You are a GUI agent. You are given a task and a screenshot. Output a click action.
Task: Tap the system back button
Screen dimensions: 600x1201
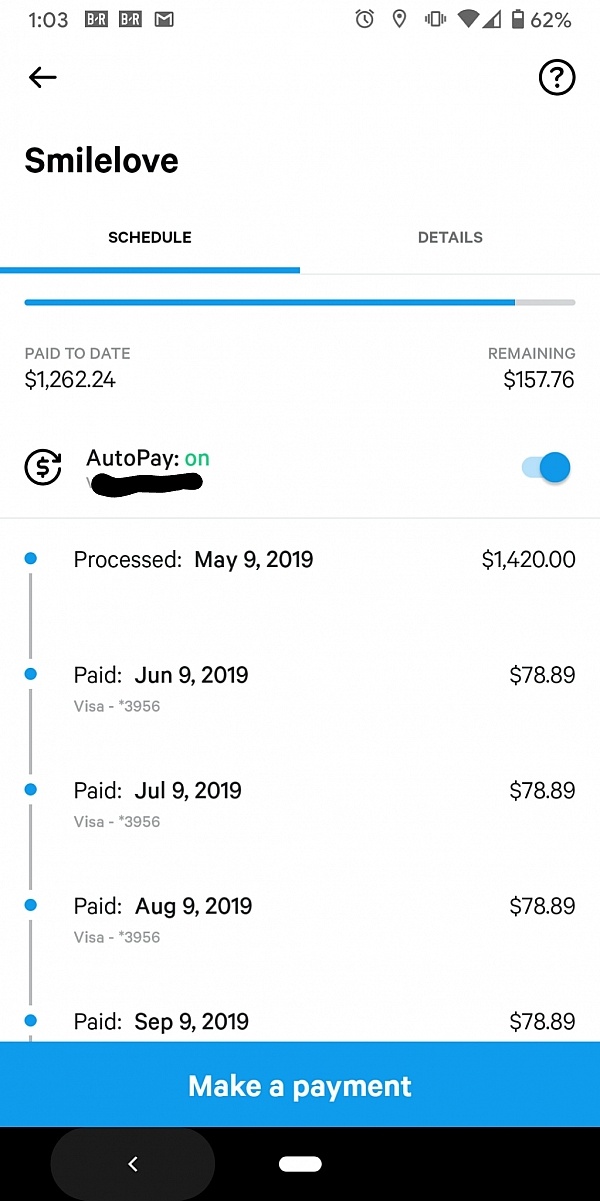pos(133,1164)
